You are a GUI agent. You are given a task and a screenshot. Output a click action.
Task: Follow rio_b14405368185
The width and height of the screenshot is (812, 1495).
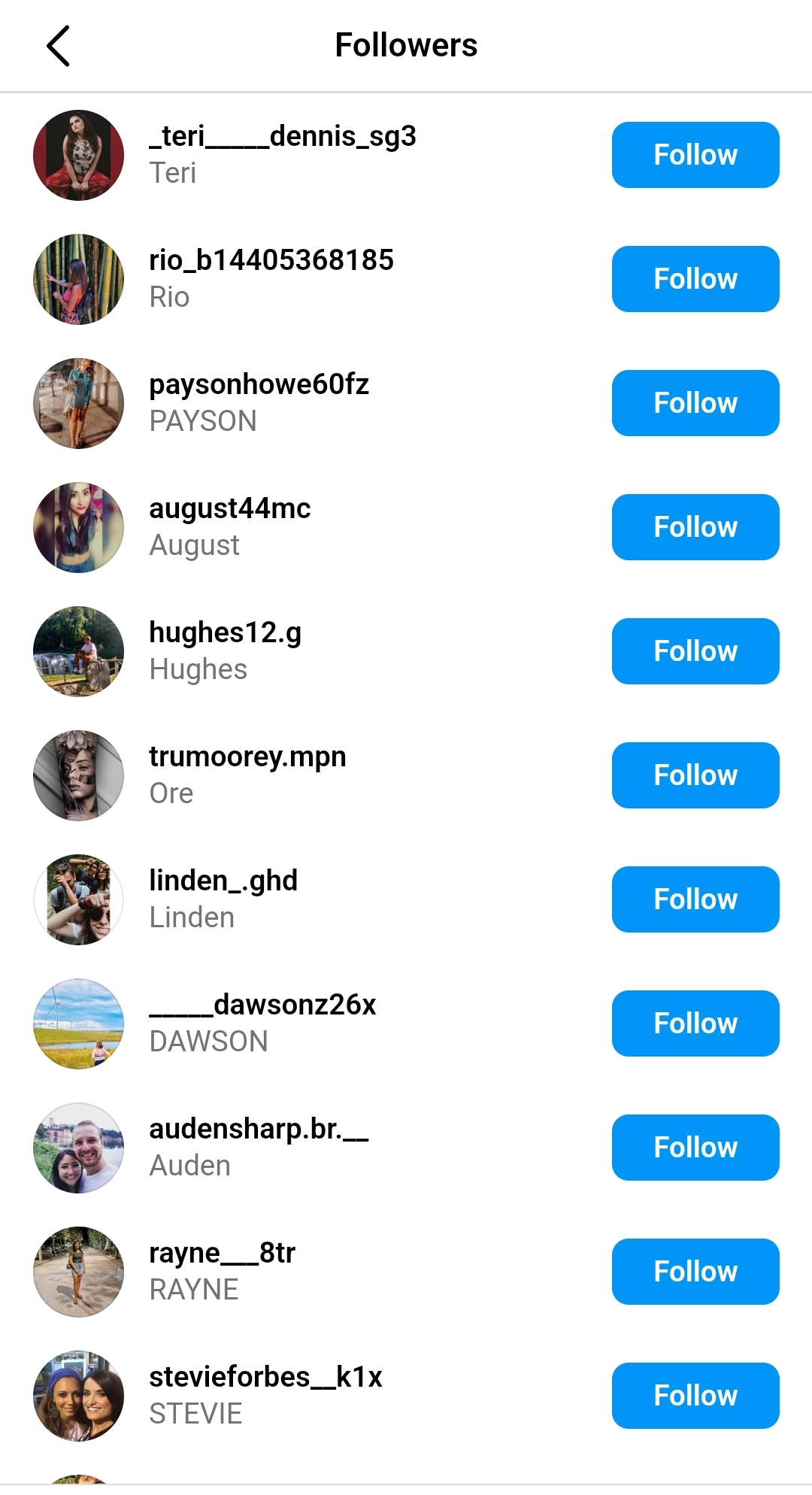[x=695, y=279]
